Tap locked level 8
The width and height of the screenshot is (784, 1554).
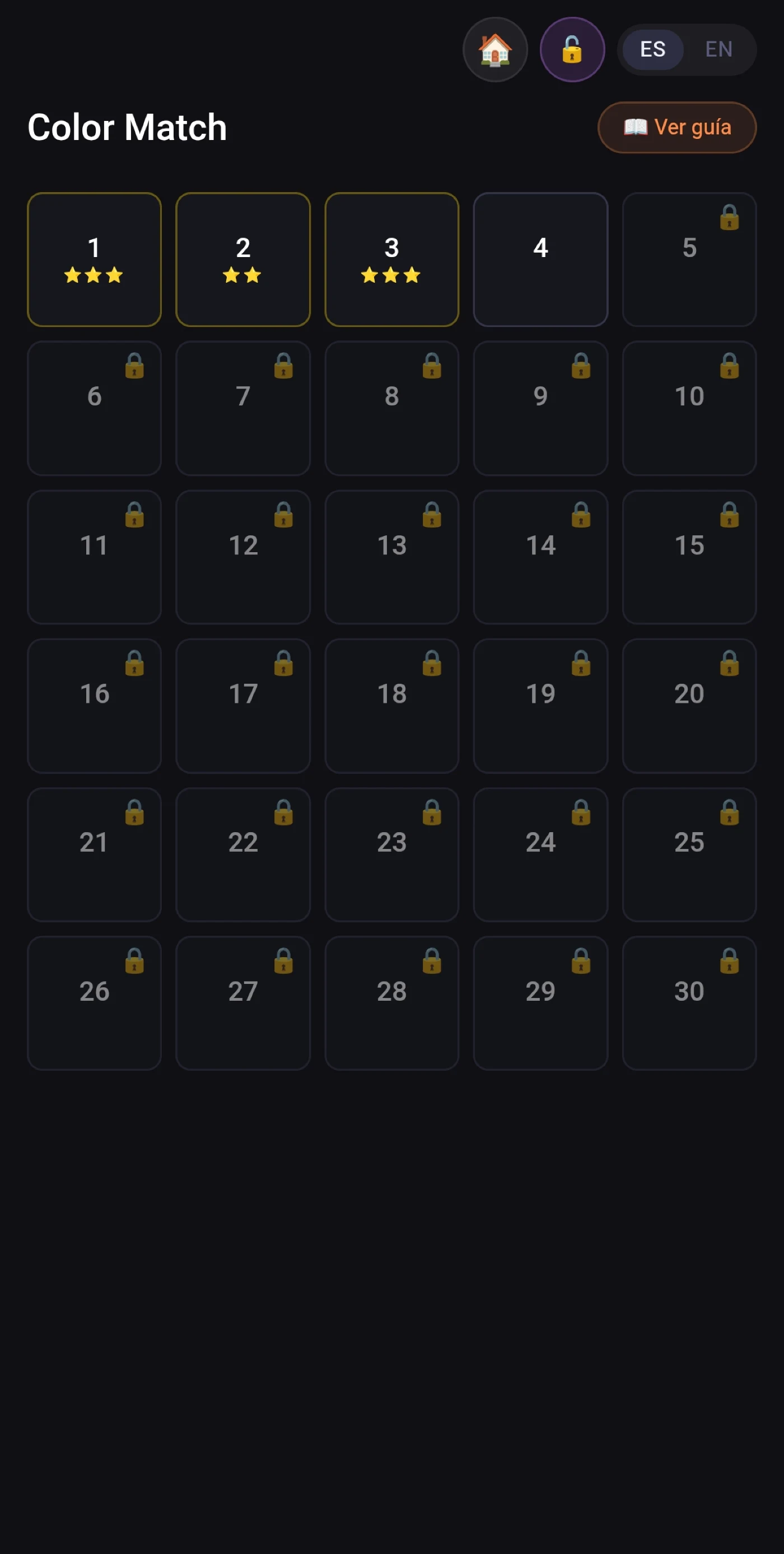[392, 408]
